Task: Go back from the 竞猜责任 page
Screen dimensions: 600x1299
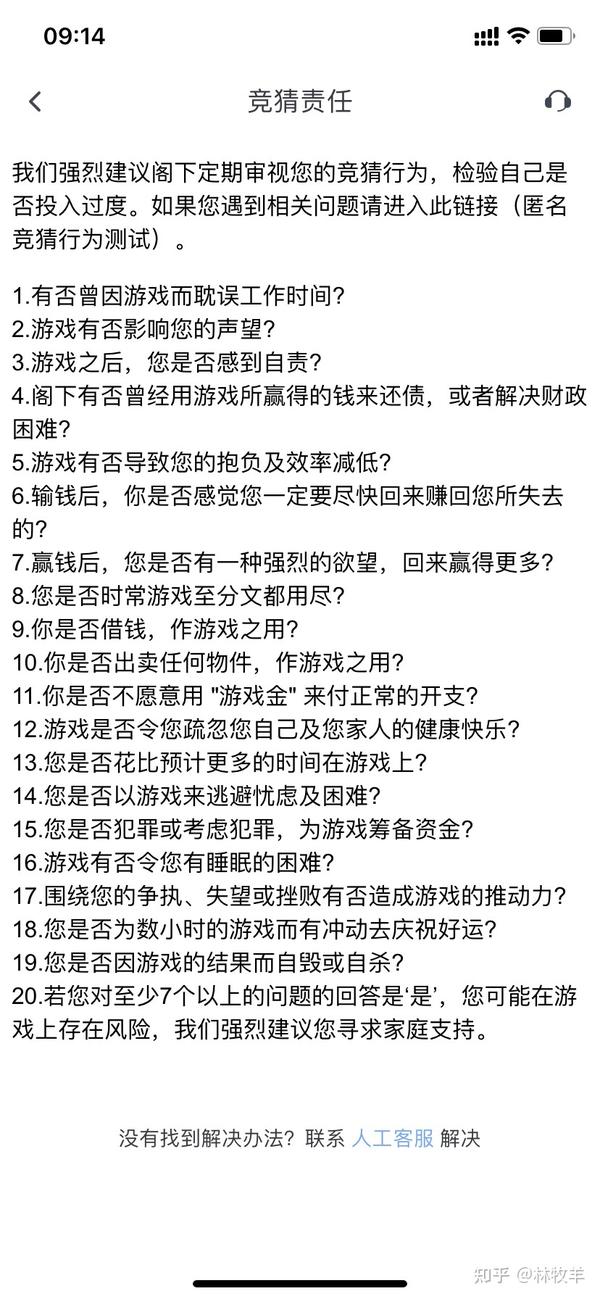Action: click(36, 101)
